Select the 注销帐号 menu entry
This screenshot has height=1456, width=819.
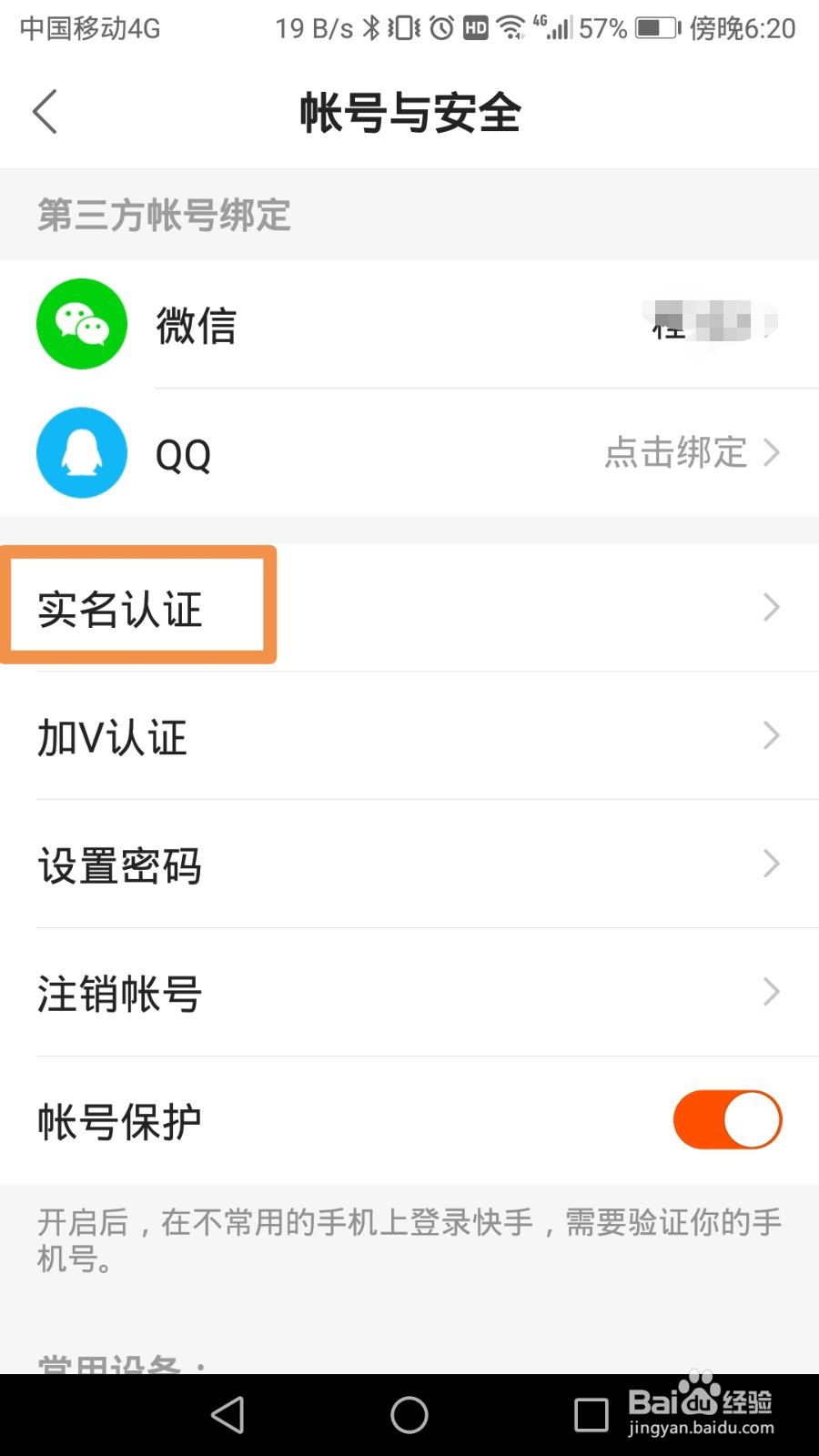click(118, 993)
